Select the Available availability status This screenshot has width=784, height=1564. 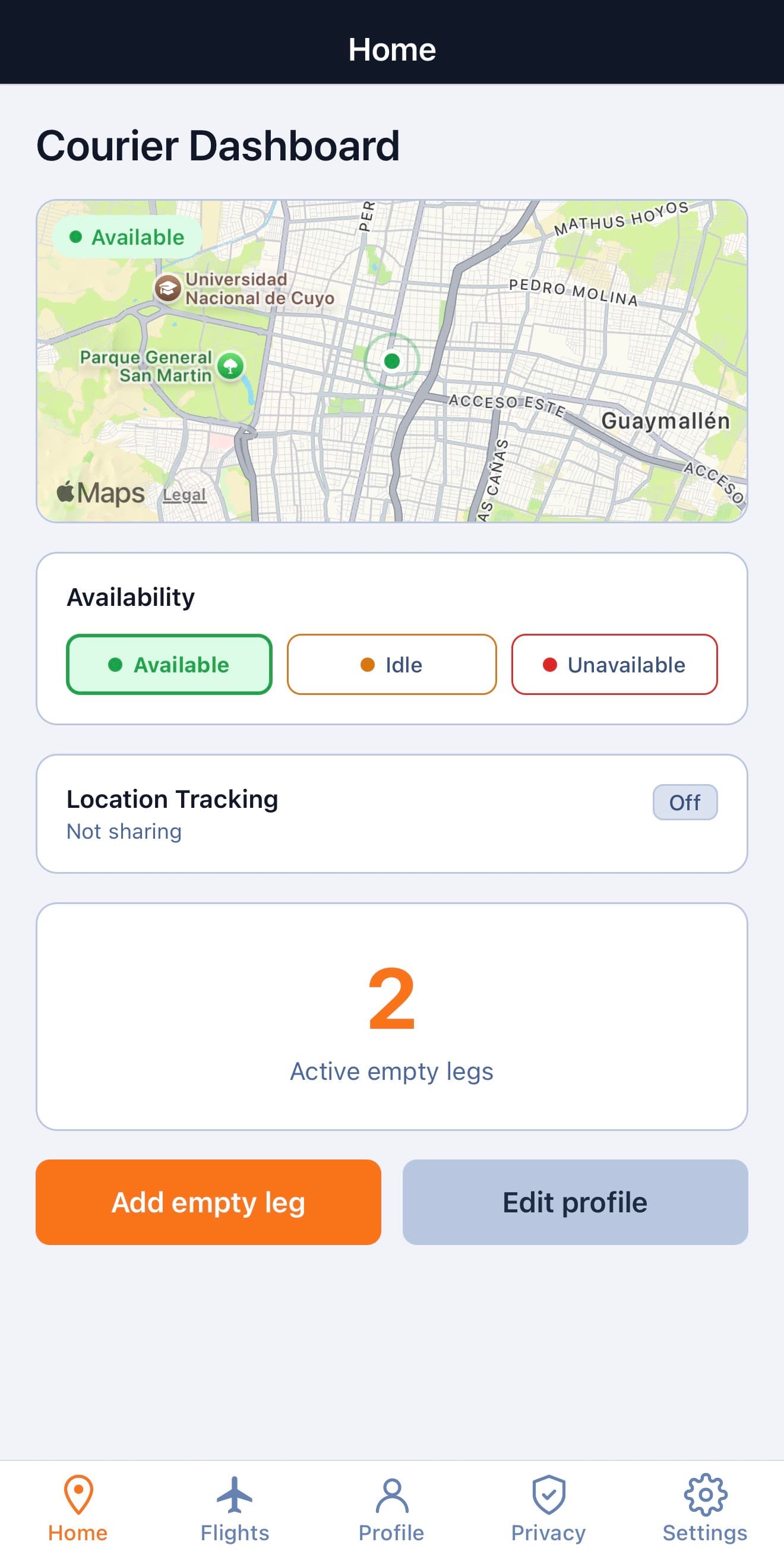click(169, 664)
